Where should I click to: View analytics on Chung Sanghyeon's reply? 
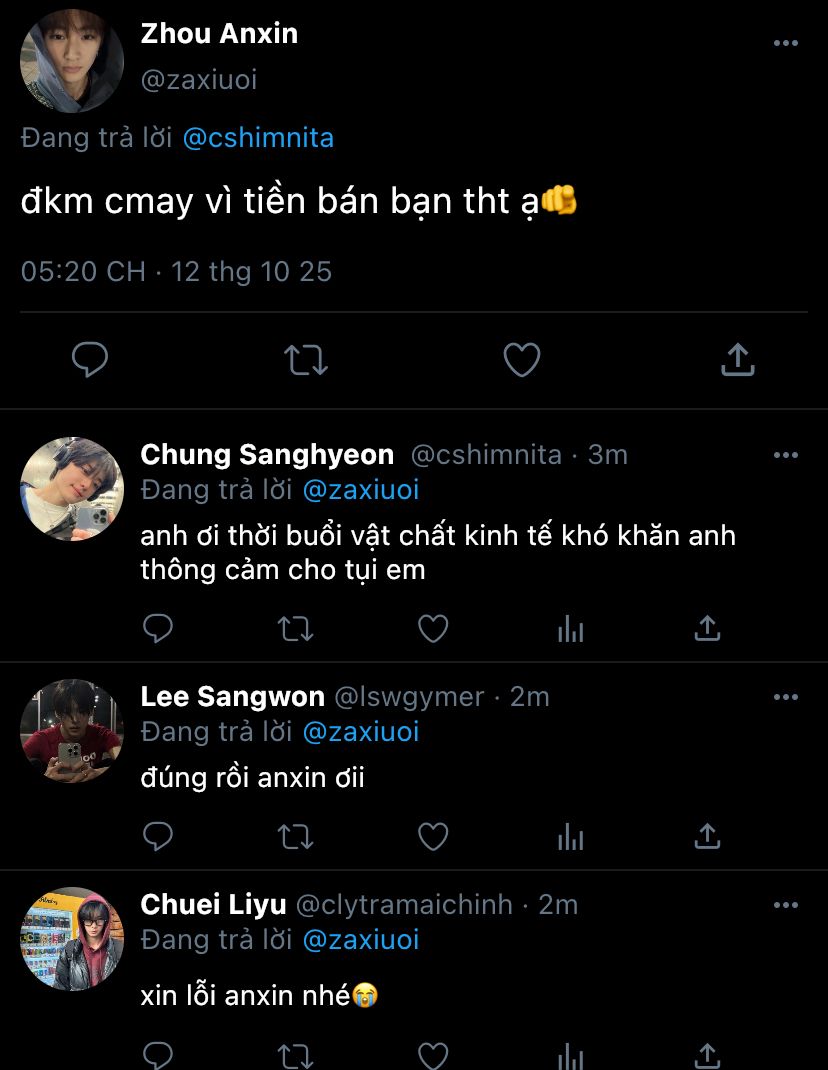pyautogui.click(x=570, y=628)
